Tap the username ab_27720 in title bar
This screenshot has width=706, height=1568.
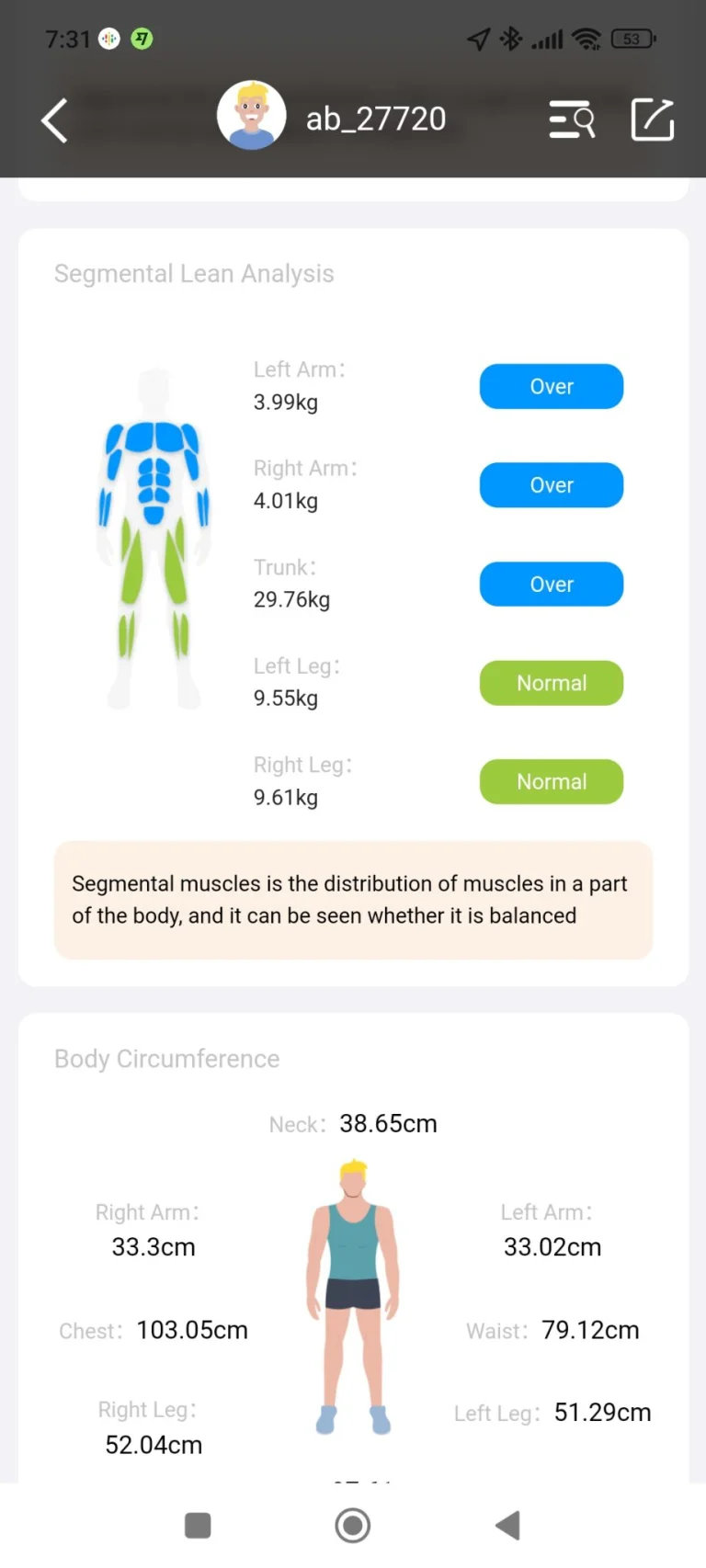pyautogui.click(x=376, y=119)
